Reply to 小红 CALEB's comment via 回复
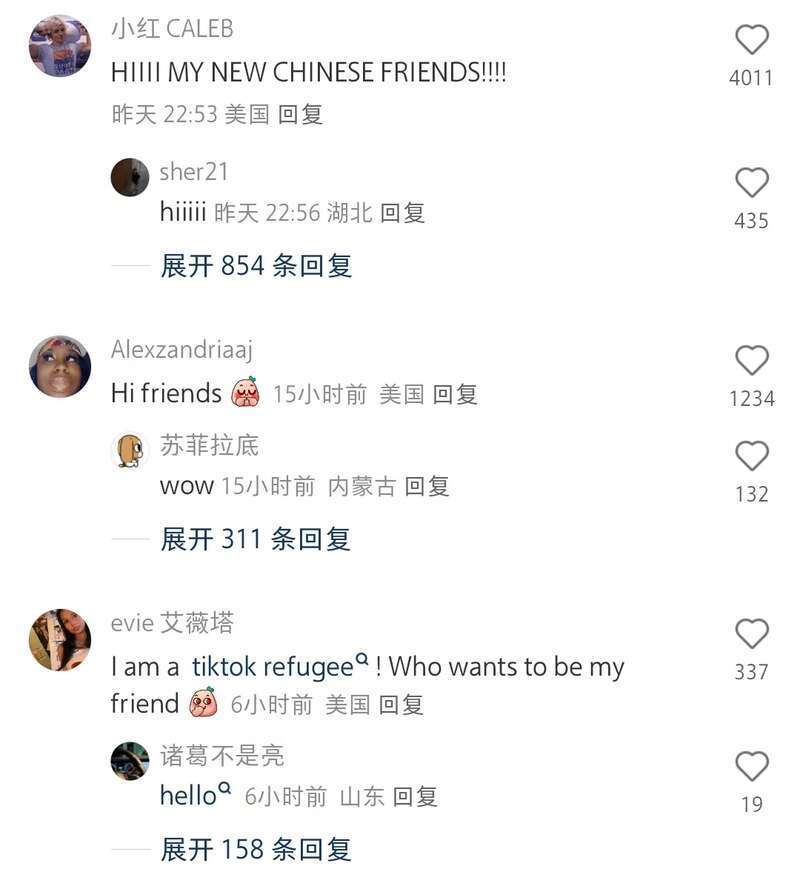The width and height of the screenshot is (800, 889). [x=300, y=114]
